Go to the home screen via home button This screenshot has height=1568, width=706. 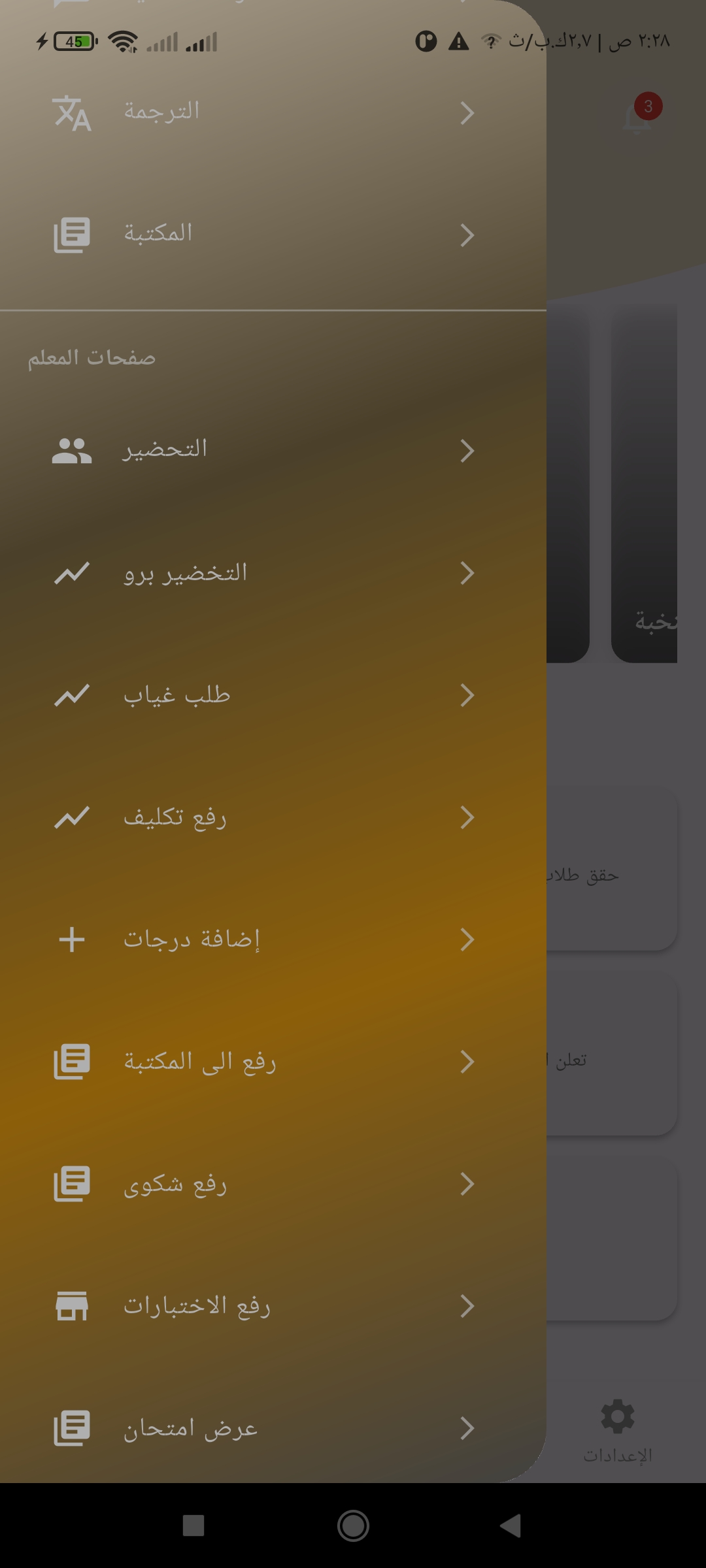[353, 1526]
